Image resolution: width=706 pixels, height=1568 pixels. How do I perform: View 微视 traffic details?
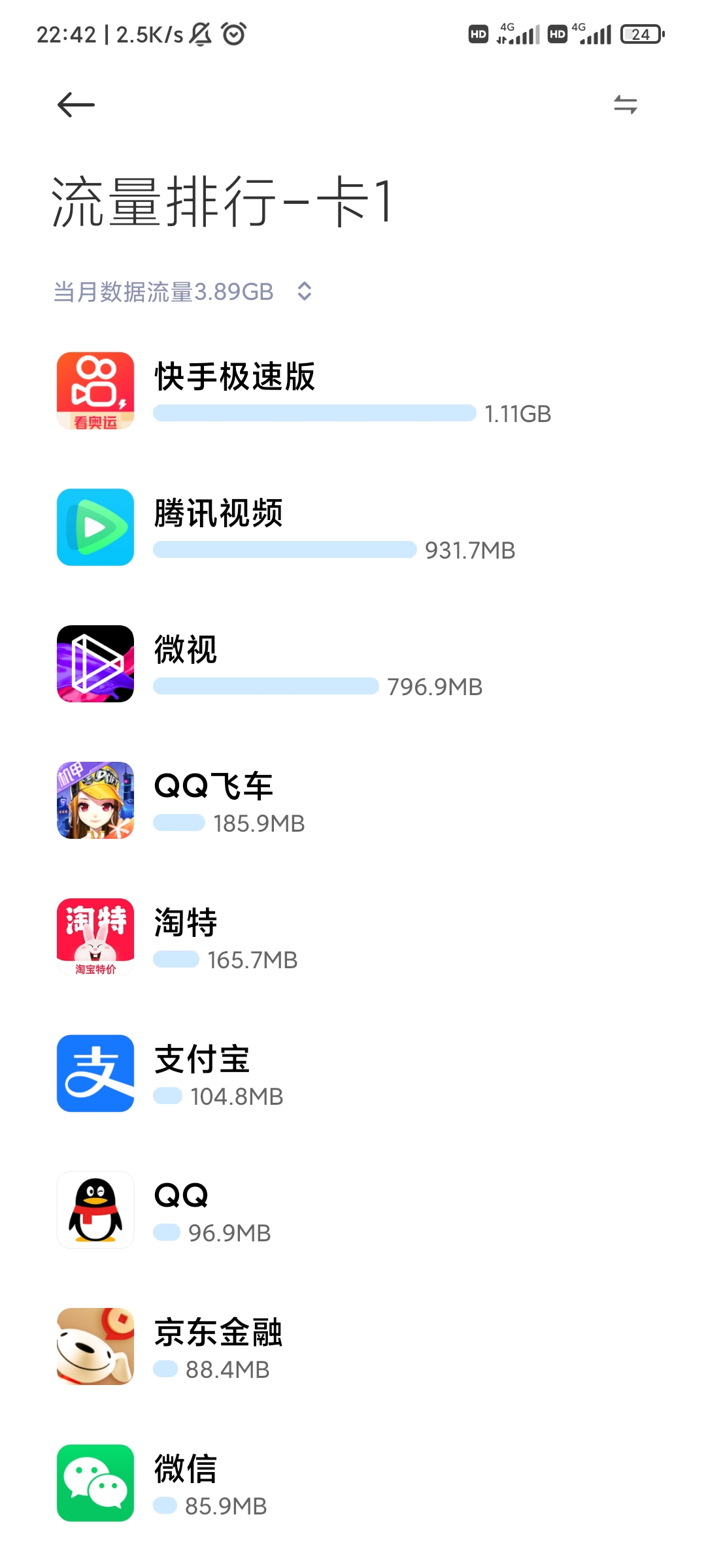353,664
